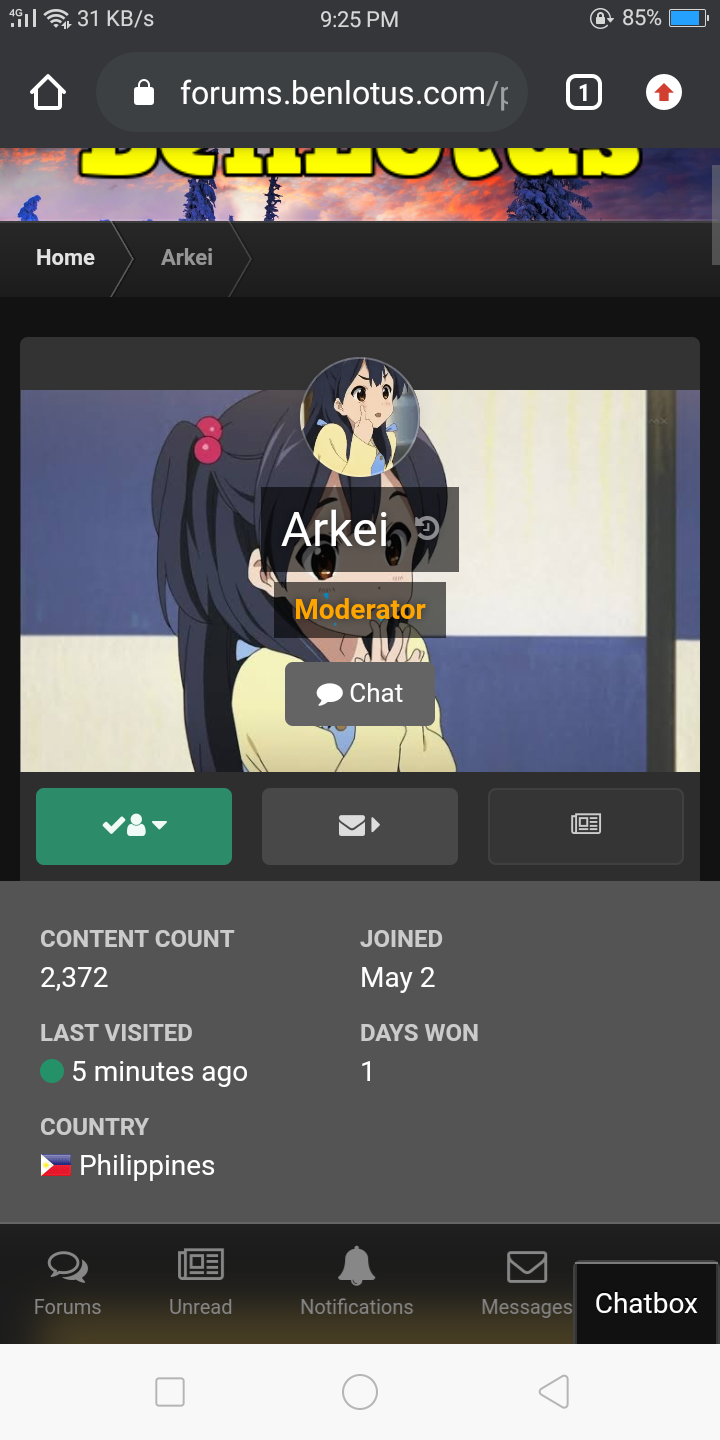Open the Chatbox

tap(646, 1303)
